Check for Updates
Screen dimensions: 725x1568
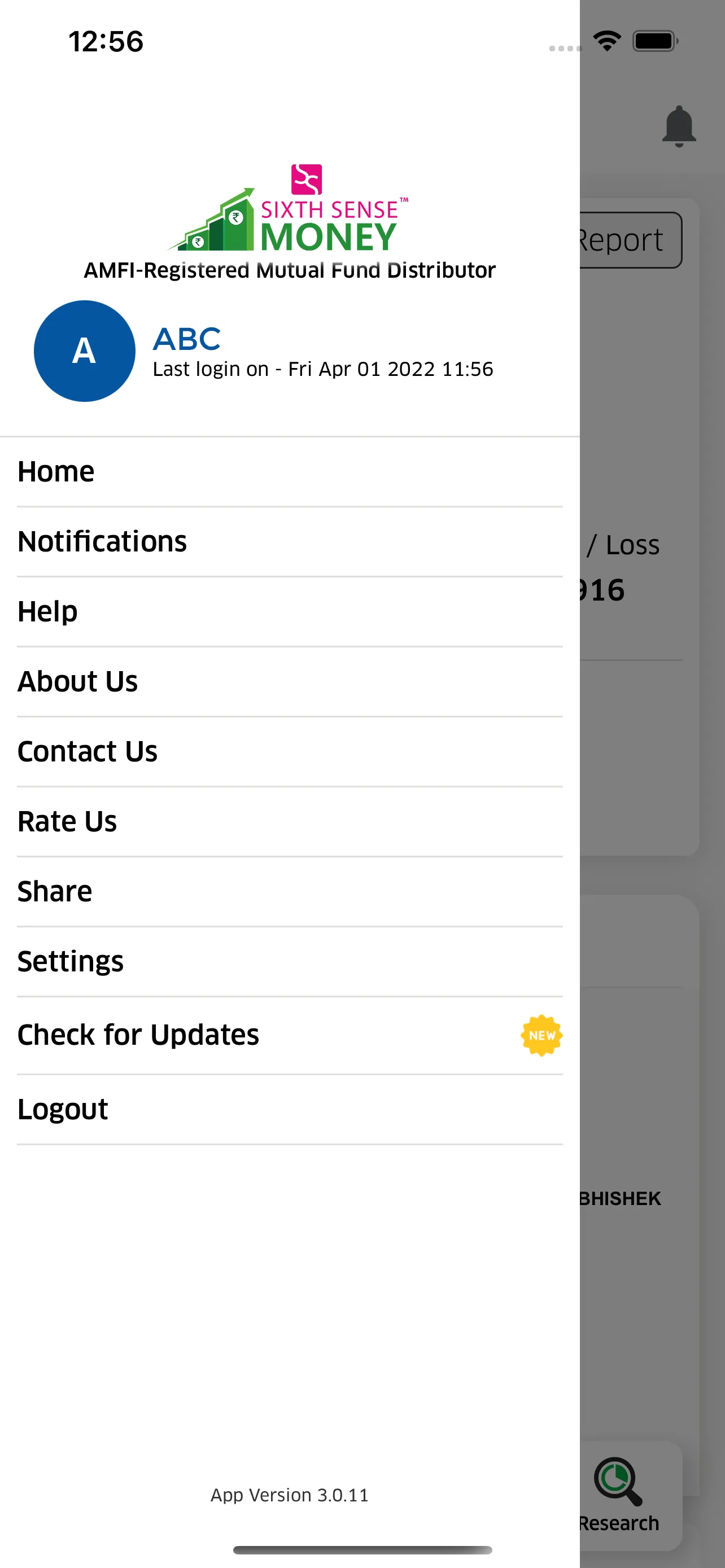click(290, 1035)
